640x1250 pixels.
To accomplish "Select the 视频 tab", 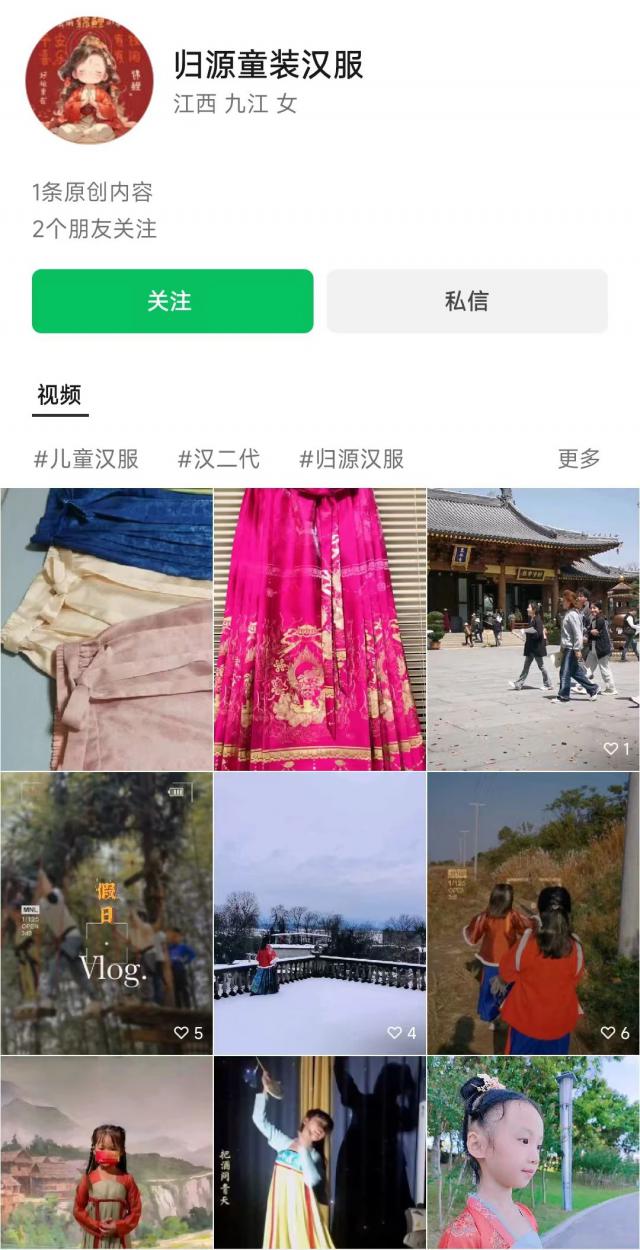I will (60, 395).
